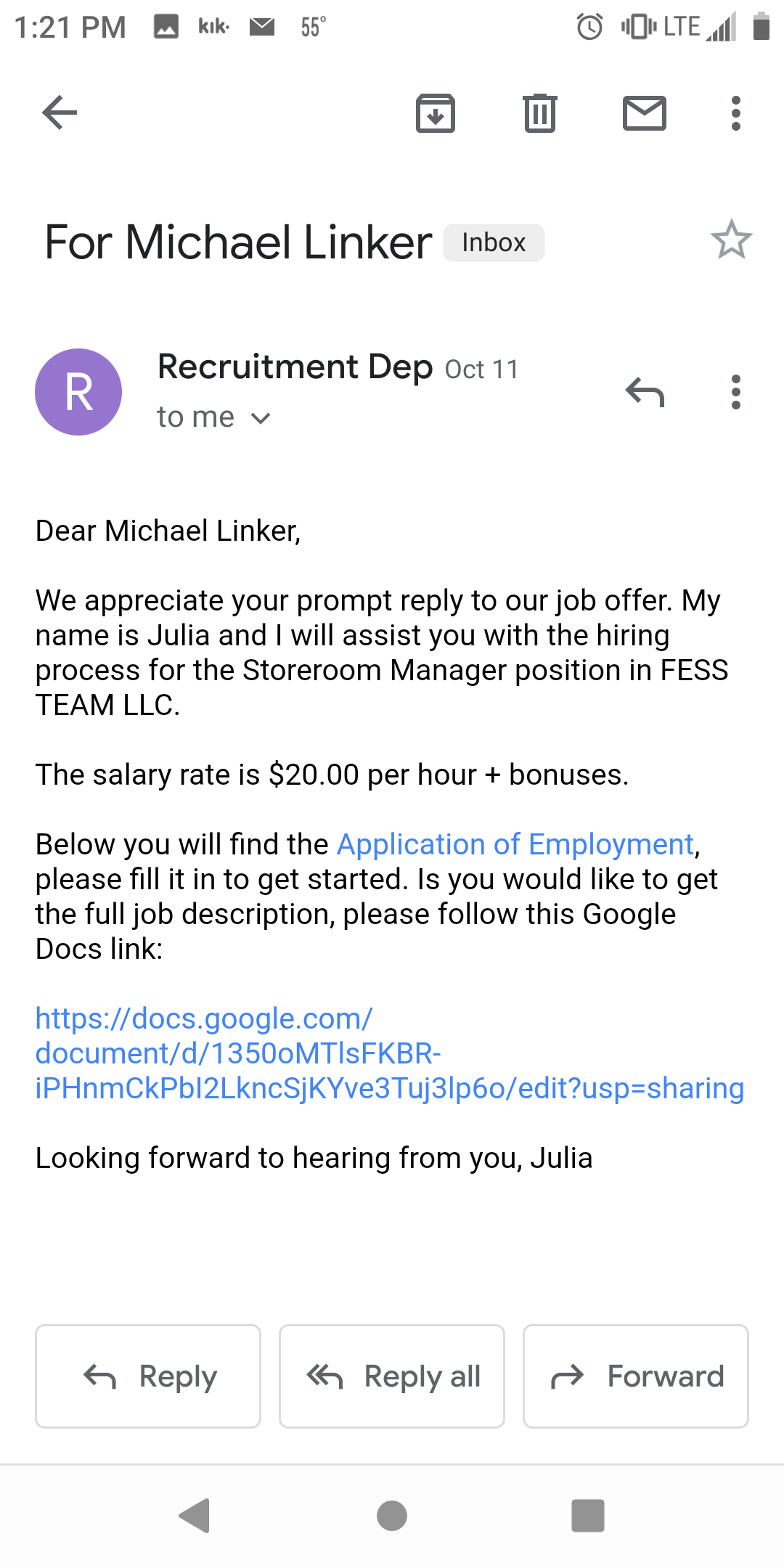Expand the 'to me' recipient details
This screenshot has width=784, height=1568.
214,417
